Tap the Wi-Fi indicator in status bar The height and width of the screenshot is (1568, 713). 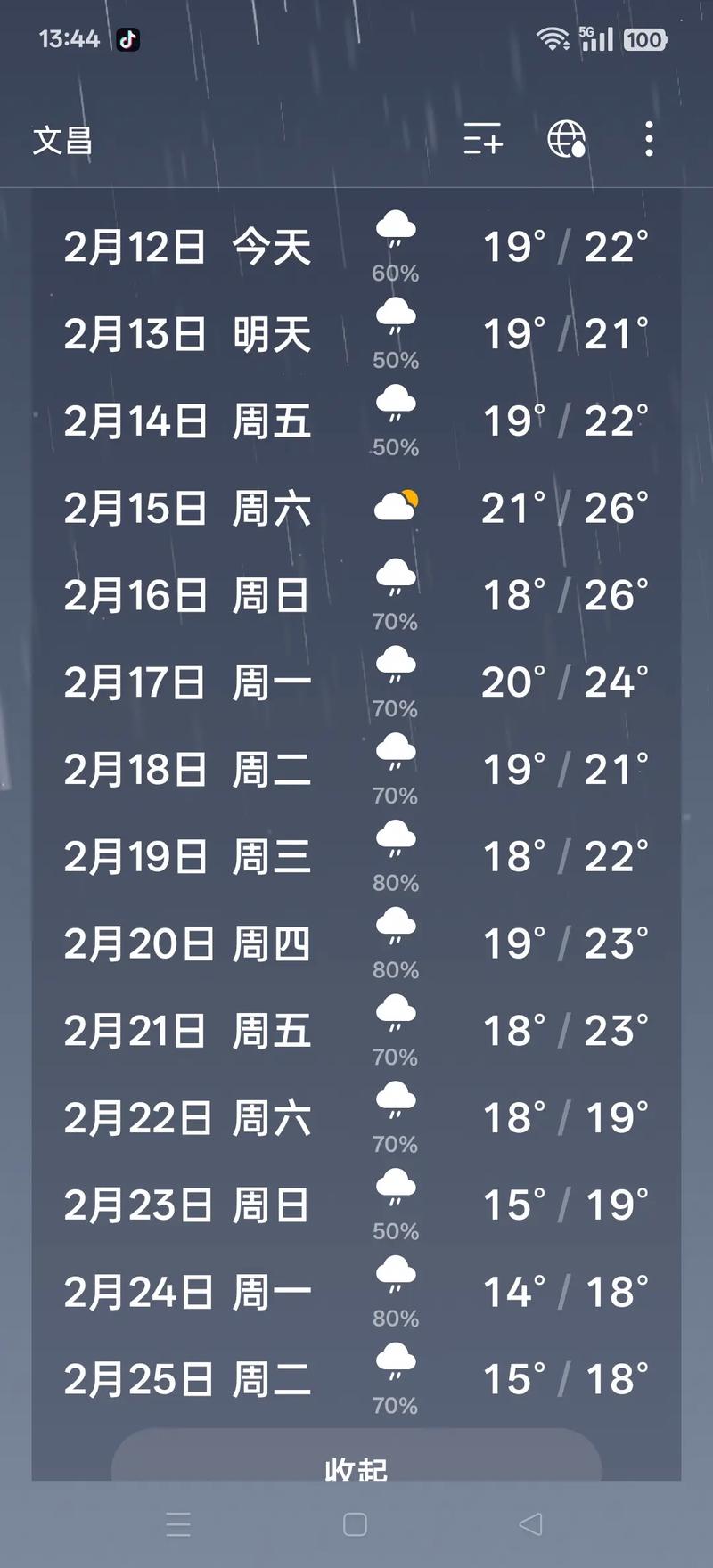tap(552, 37)
